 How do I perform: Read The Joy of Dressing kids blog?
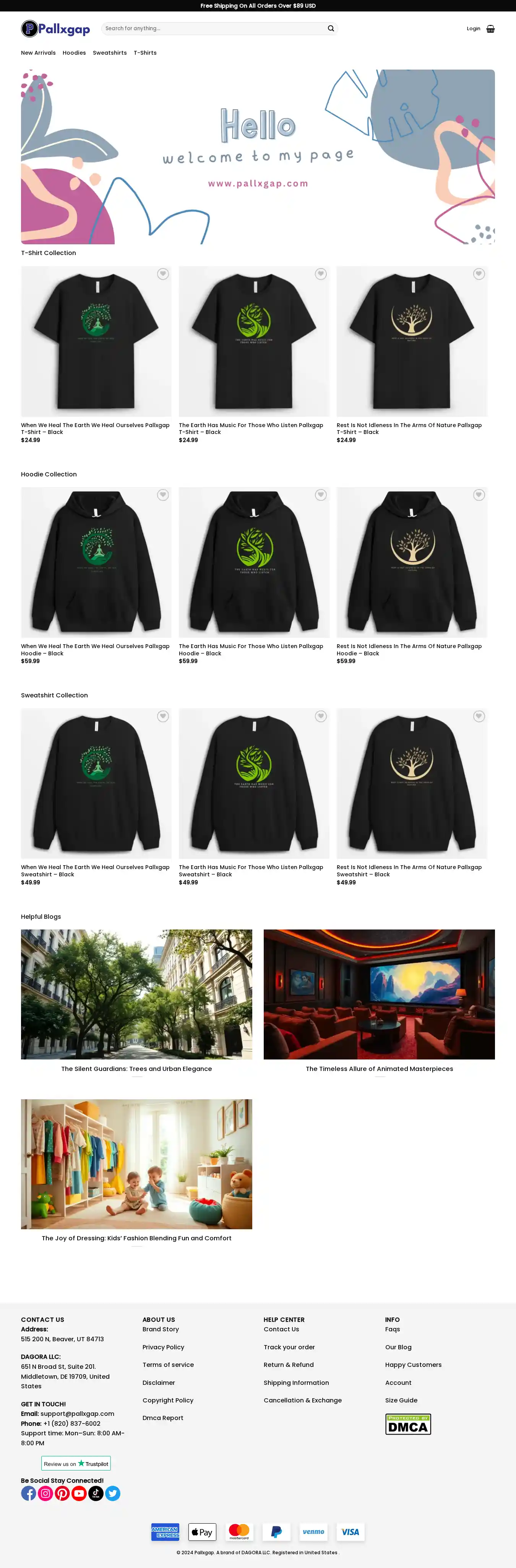(136, 1238)
